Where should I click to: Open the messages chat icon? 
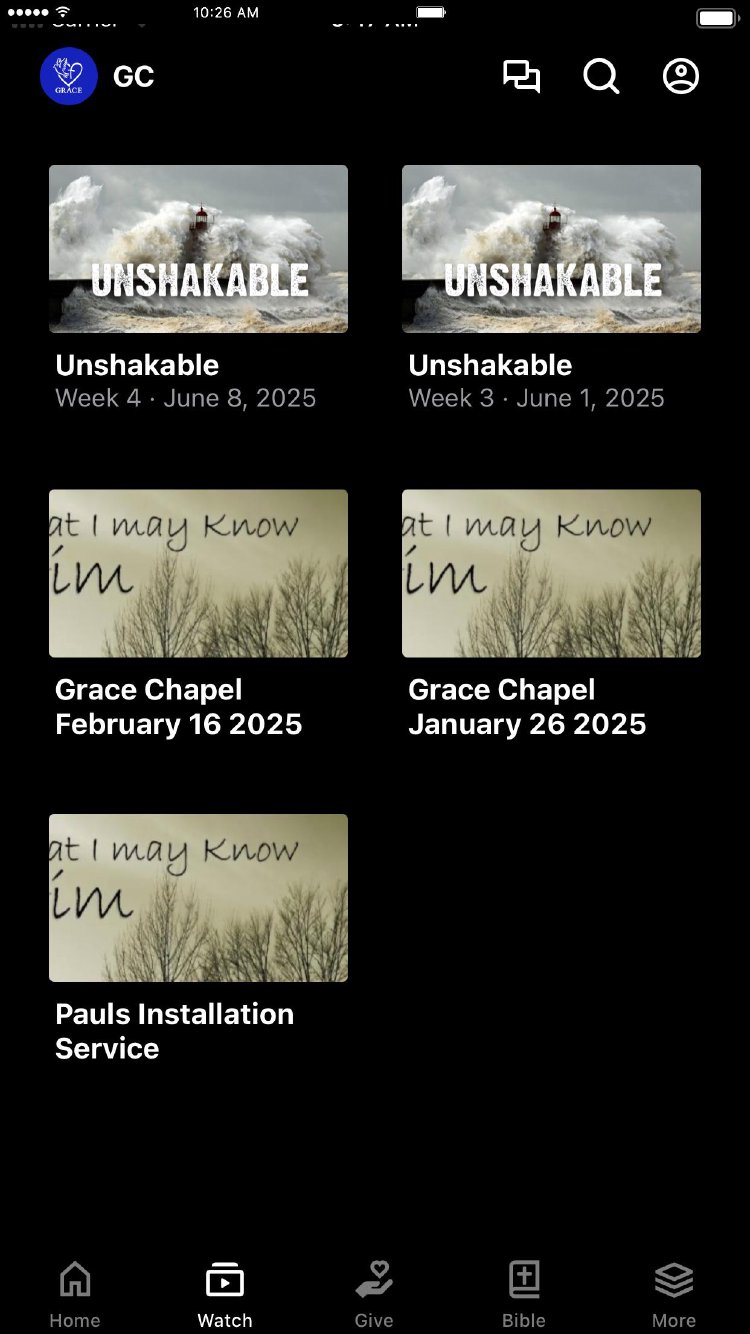521,77
